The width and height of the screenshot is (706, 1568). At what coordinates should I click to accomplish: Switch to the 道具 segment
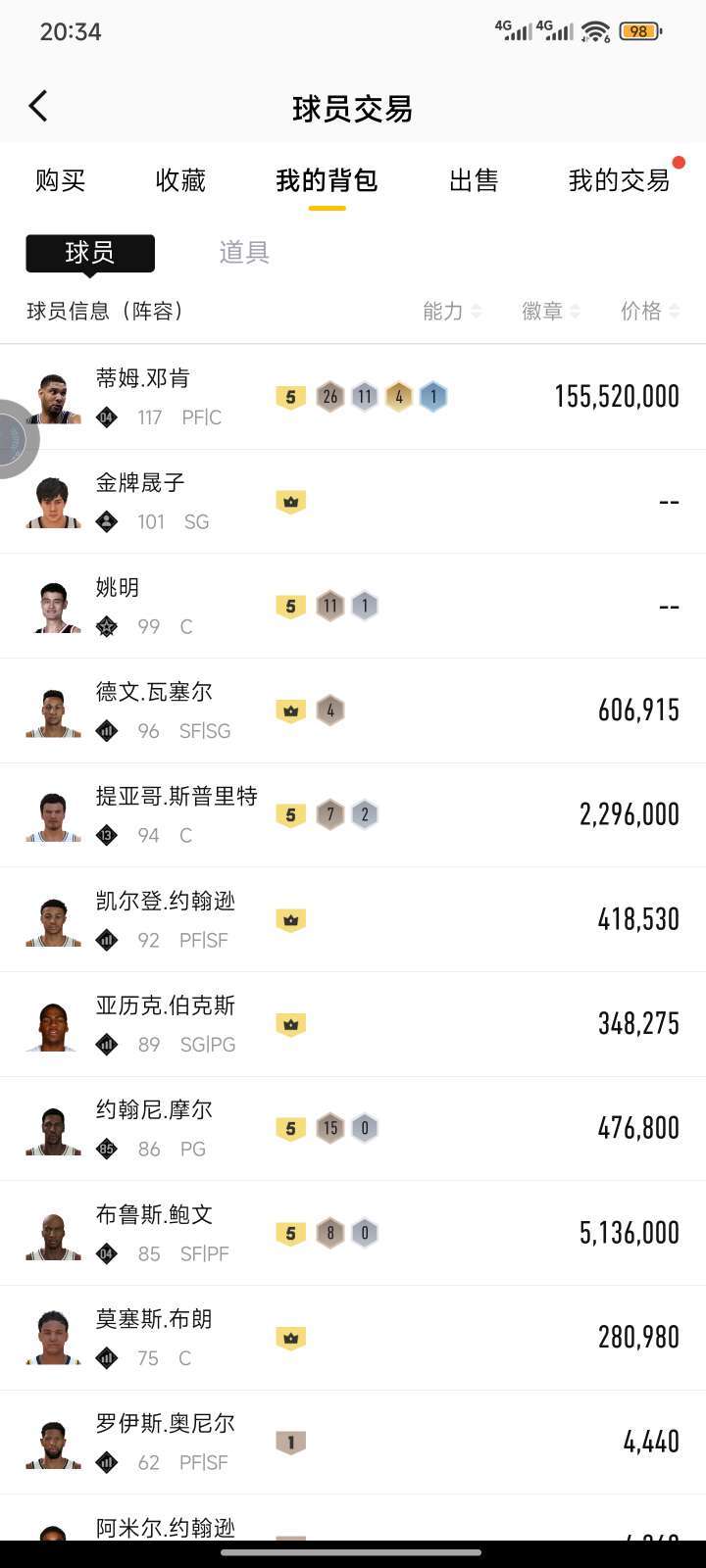244,253
